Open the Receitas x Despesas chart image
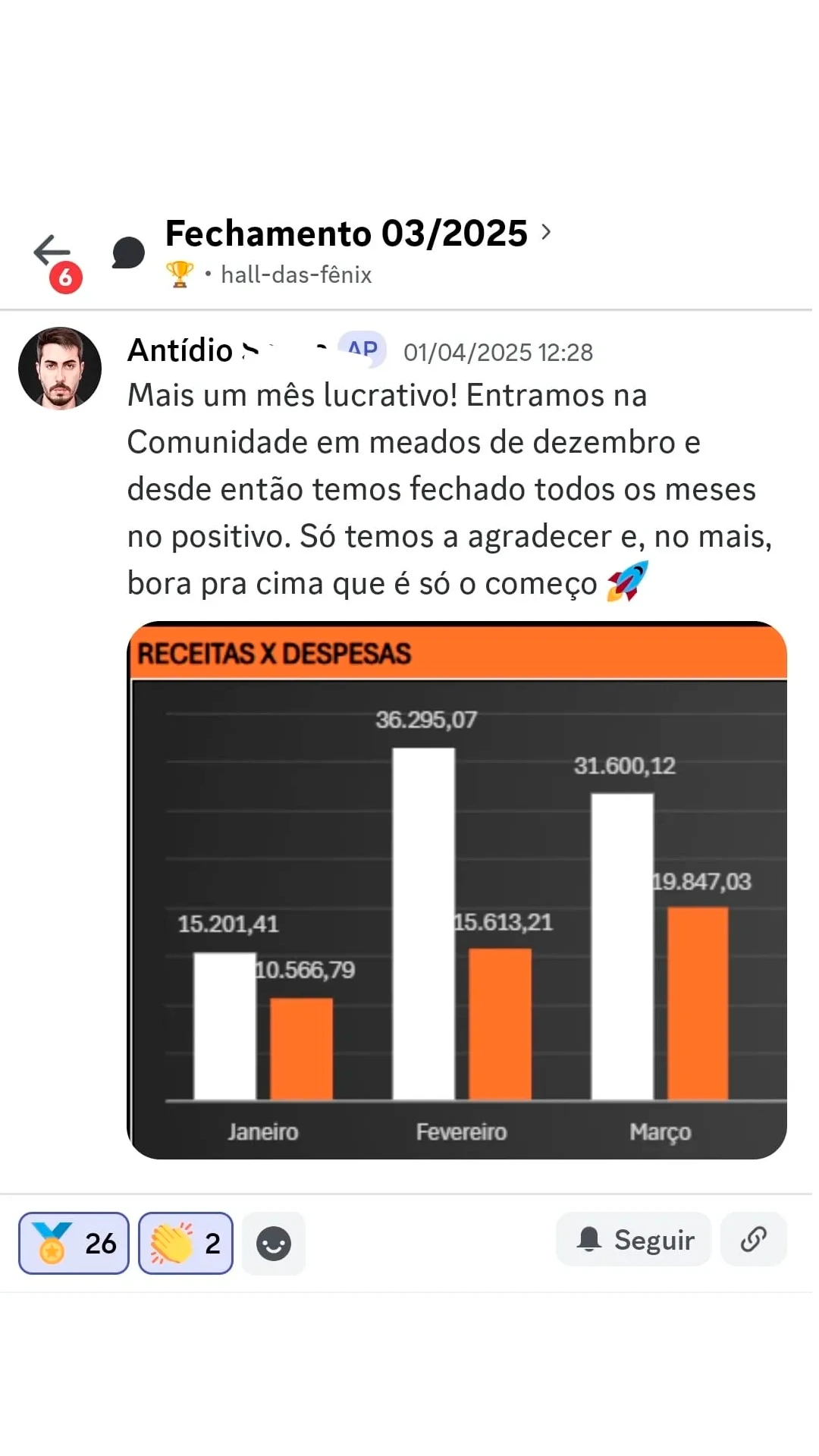The image size is (819, 1456). [x=457, y=890]
